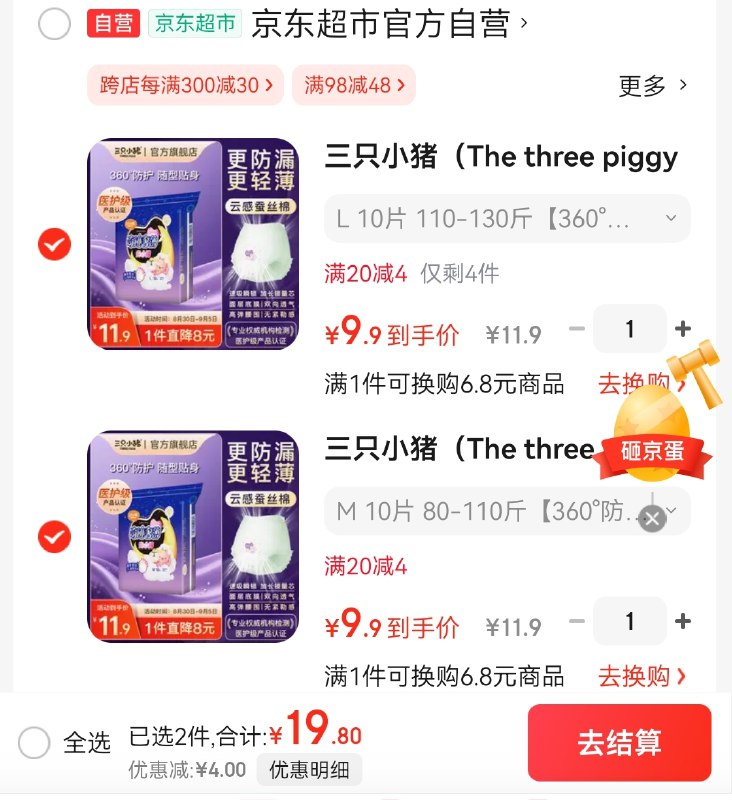Screen dimensions: 732x800
Task: Uncheck the M size product's red selection circle
Action: (x=54, y=538)
